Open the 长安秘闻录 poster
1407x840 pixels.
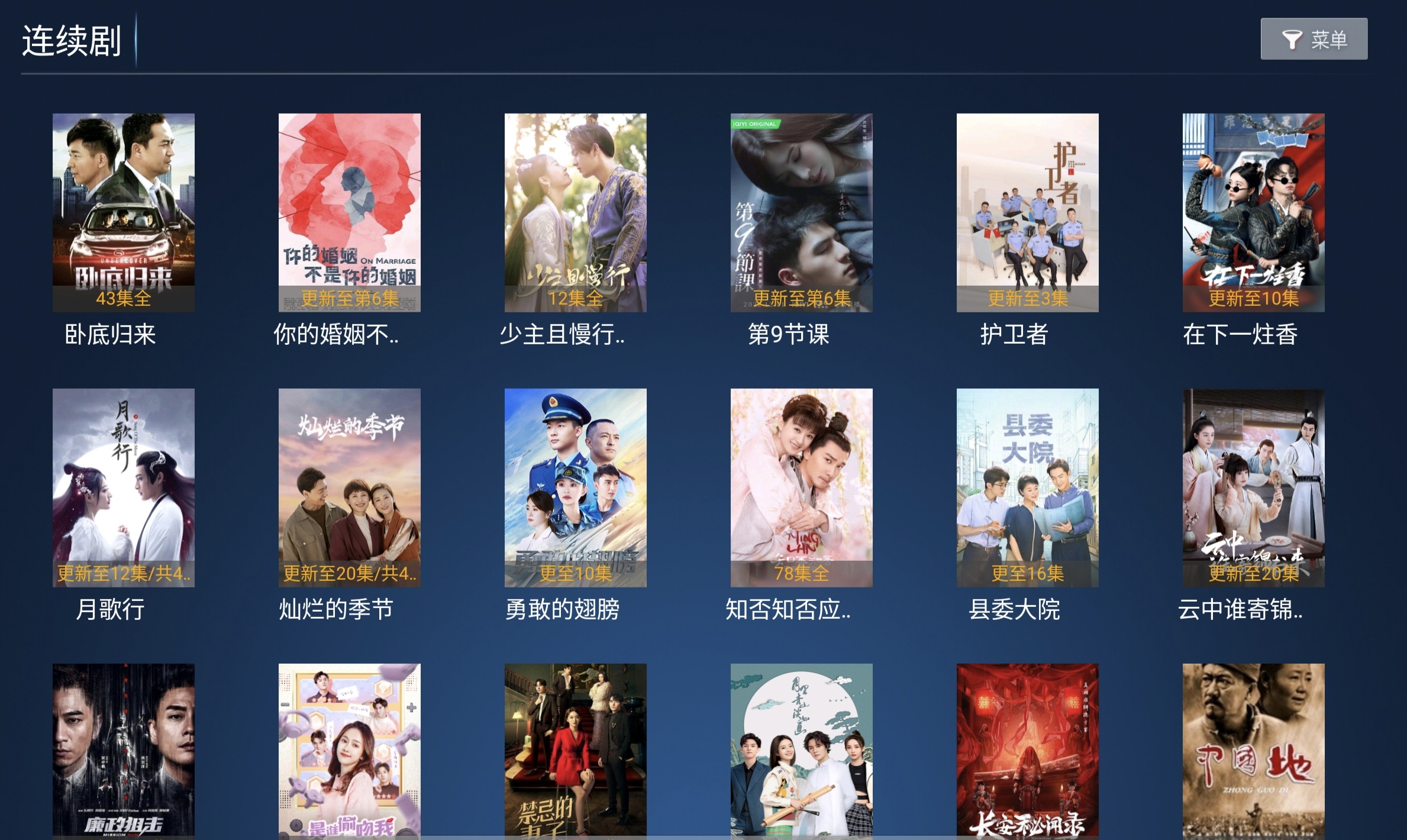1027,750
